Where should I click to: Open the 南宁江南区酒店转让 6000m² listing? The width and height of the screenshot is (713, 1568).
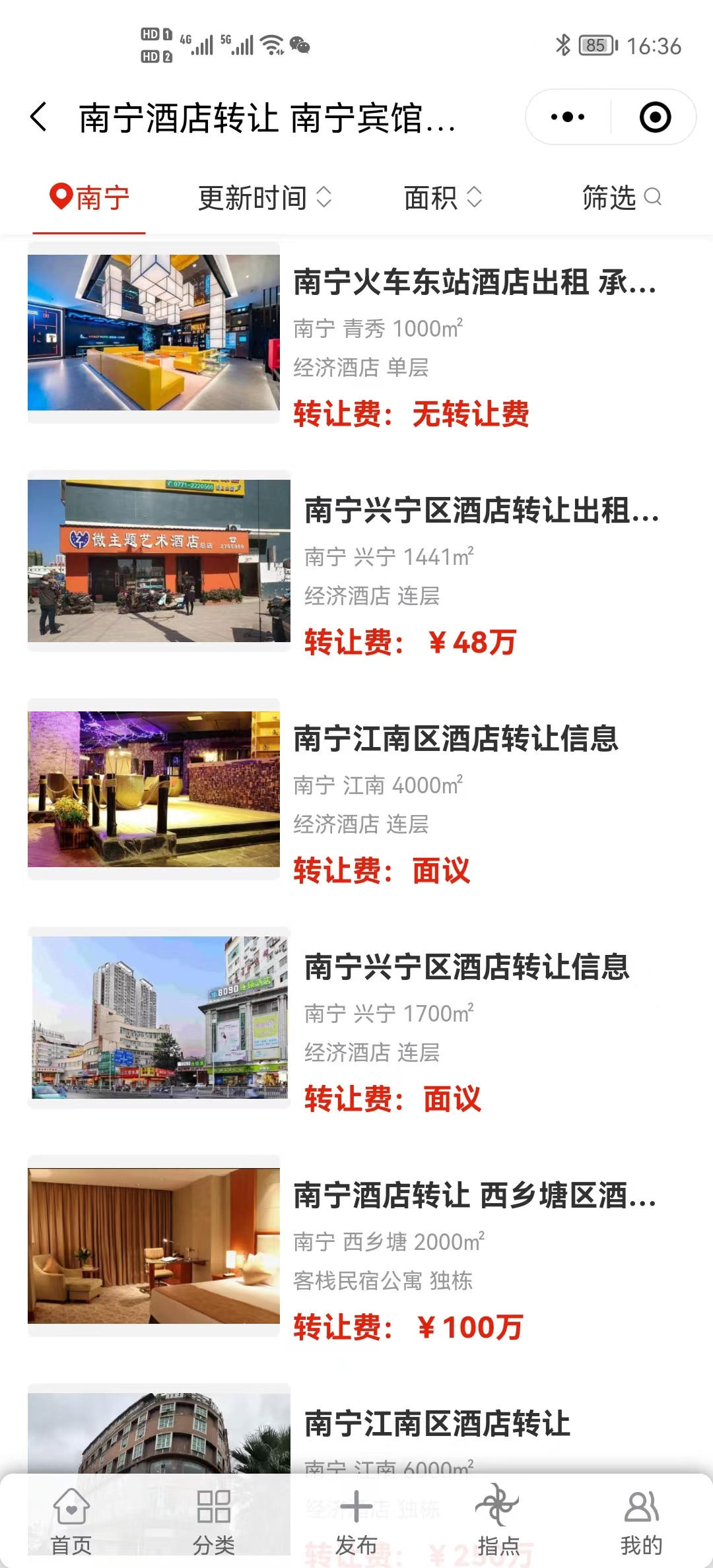437,1424
